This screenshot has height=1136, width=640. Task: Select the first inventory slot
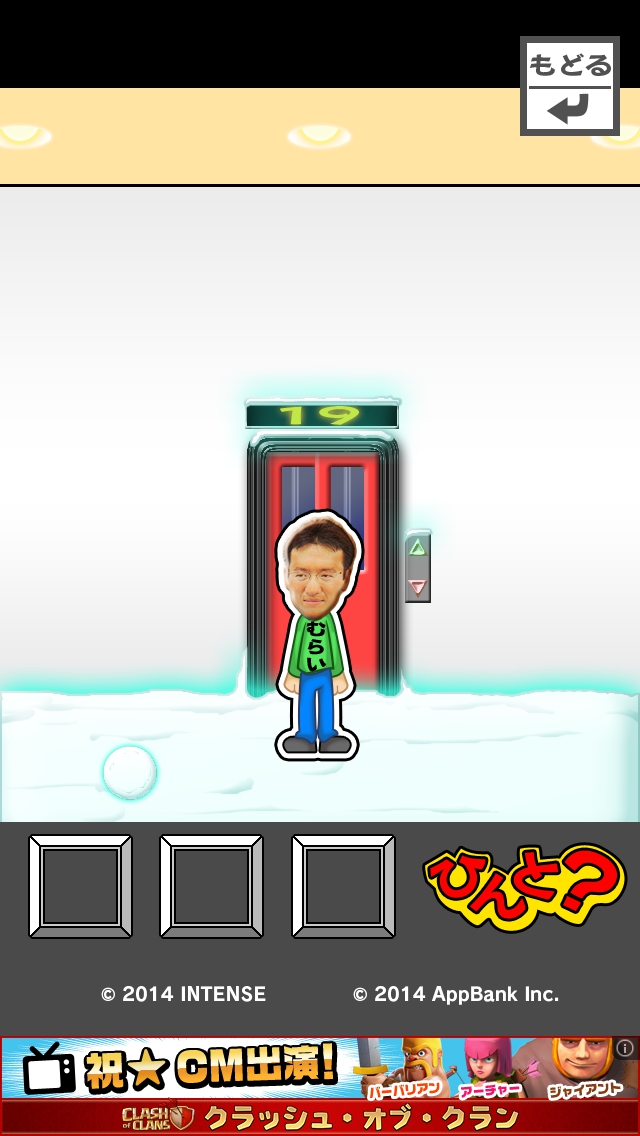(x=80, y=886)
